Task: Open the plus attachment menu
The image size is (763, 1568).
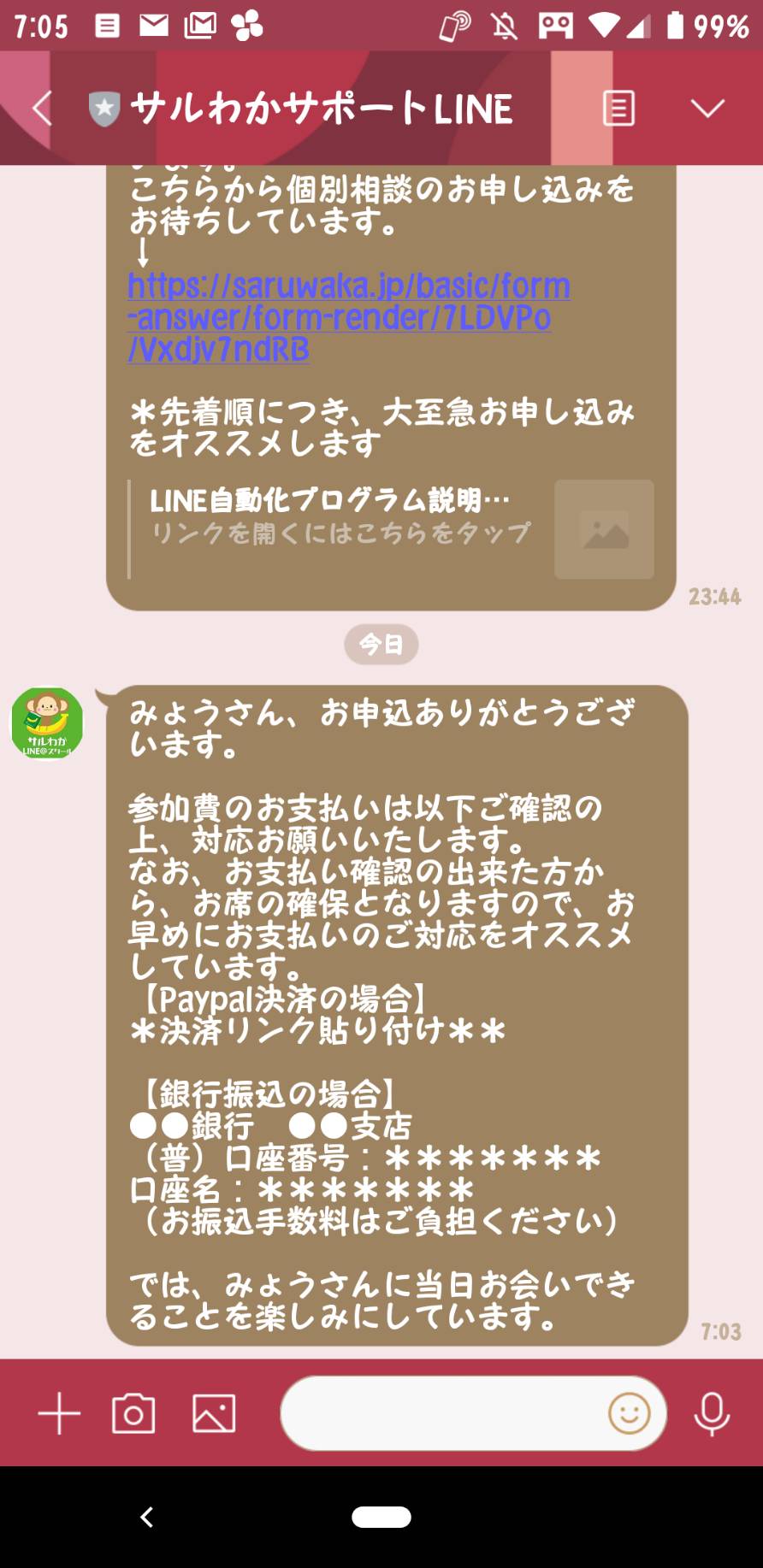Action: point(59,1413)
